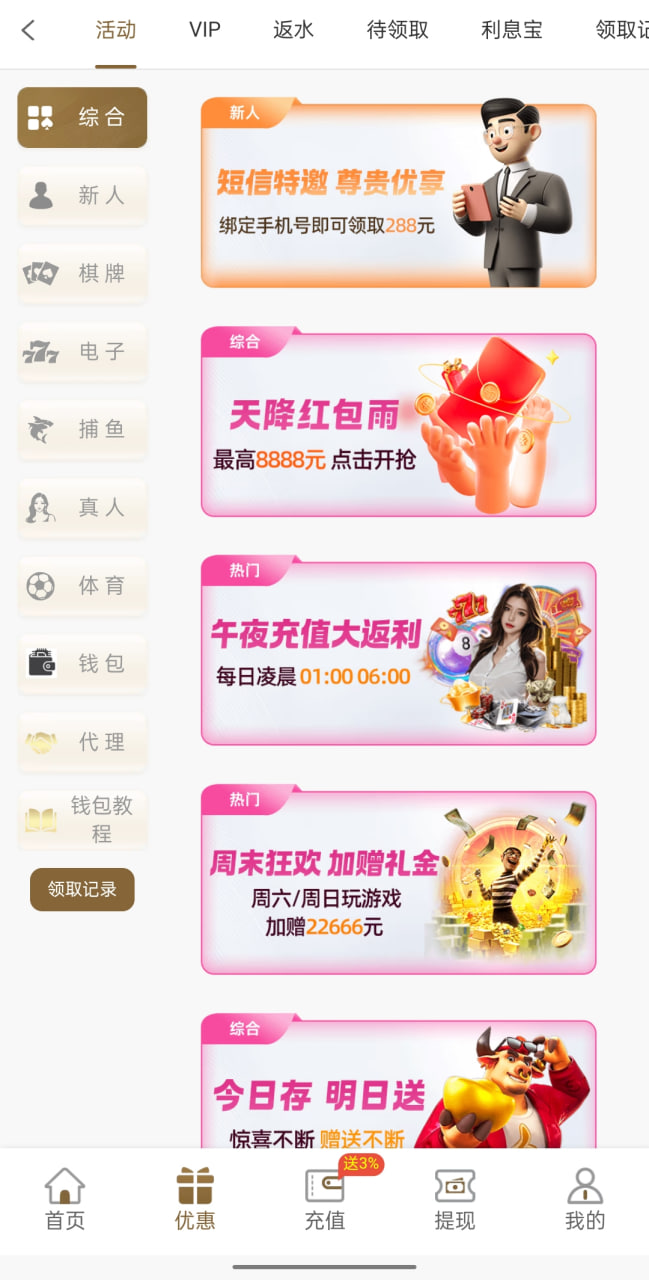View the 午夜充值大返利 promotion
The image size is (649, 1280).
[398, 651]
